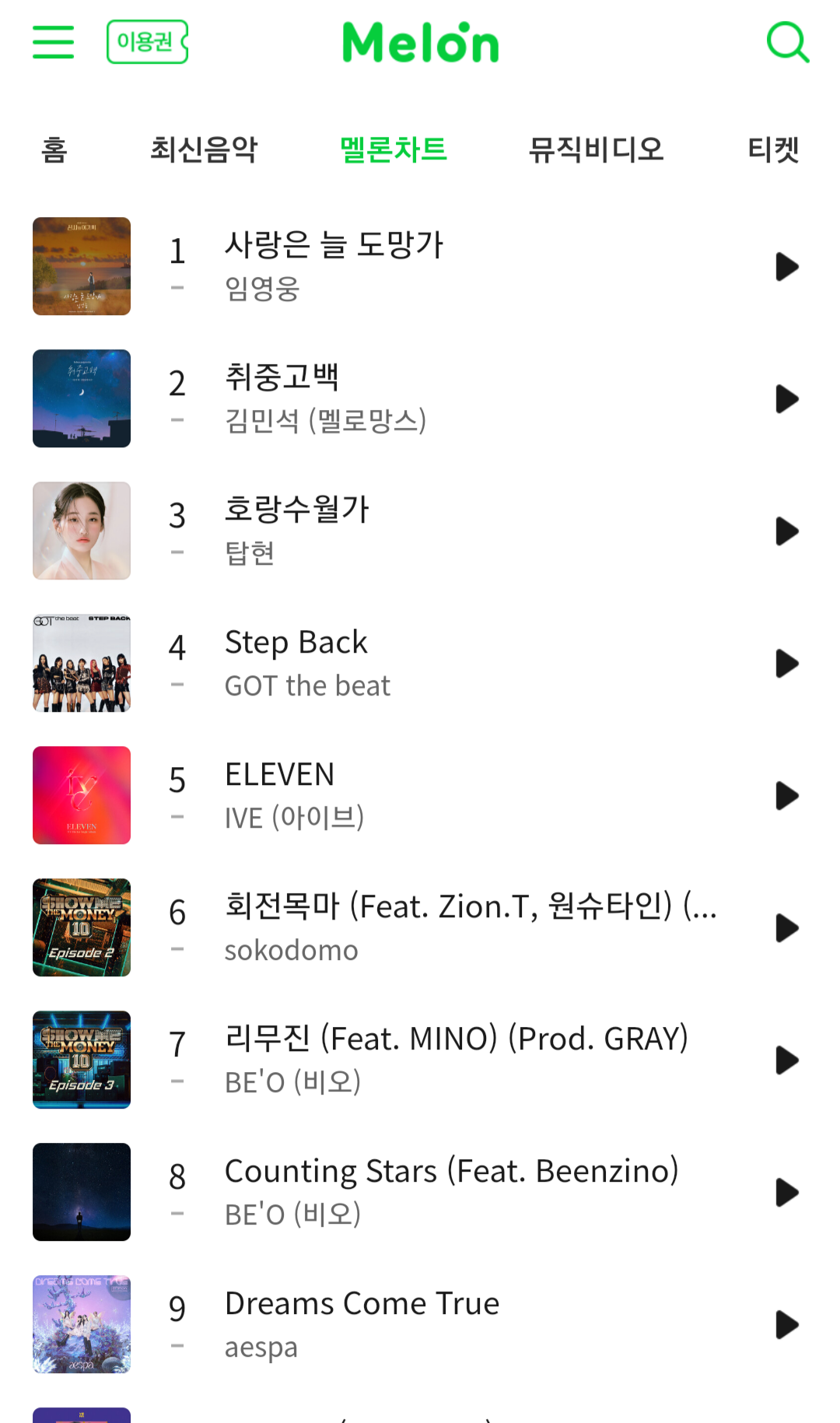Play 회전목마 by sokodomo
This screenshot has height=1423, width=840.
[x=787, y=928]
